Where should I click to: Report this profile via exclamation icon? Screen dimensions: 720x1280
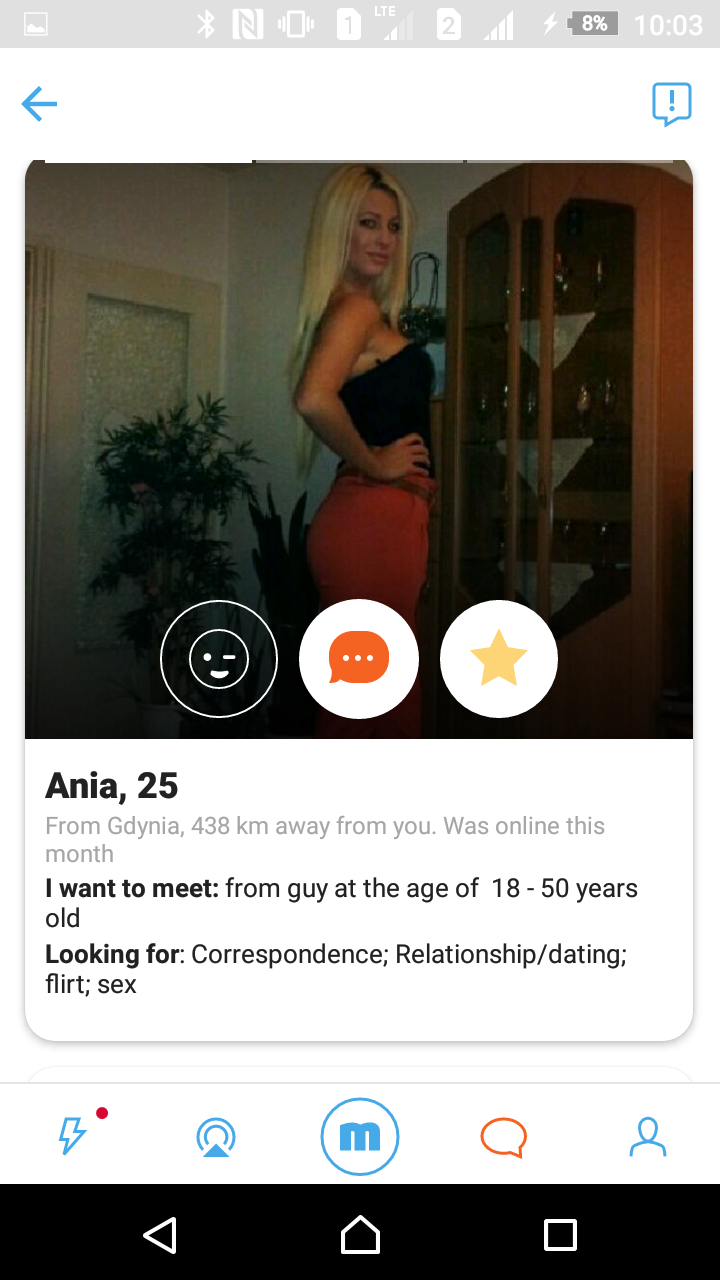click(672, 104)
